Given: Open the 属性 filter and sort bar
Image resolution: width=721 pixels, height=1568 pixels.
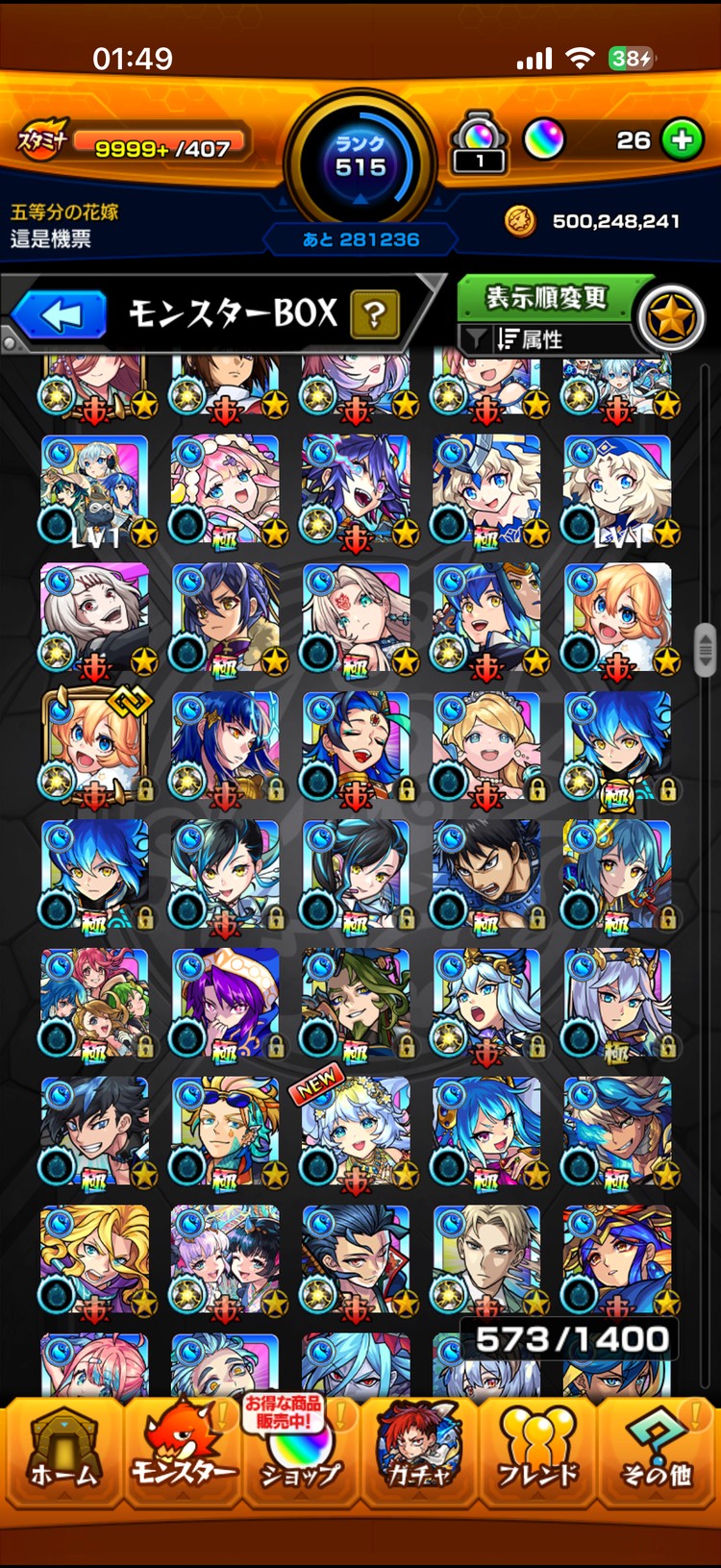Looking at the screenshot, I should (545, 338).
